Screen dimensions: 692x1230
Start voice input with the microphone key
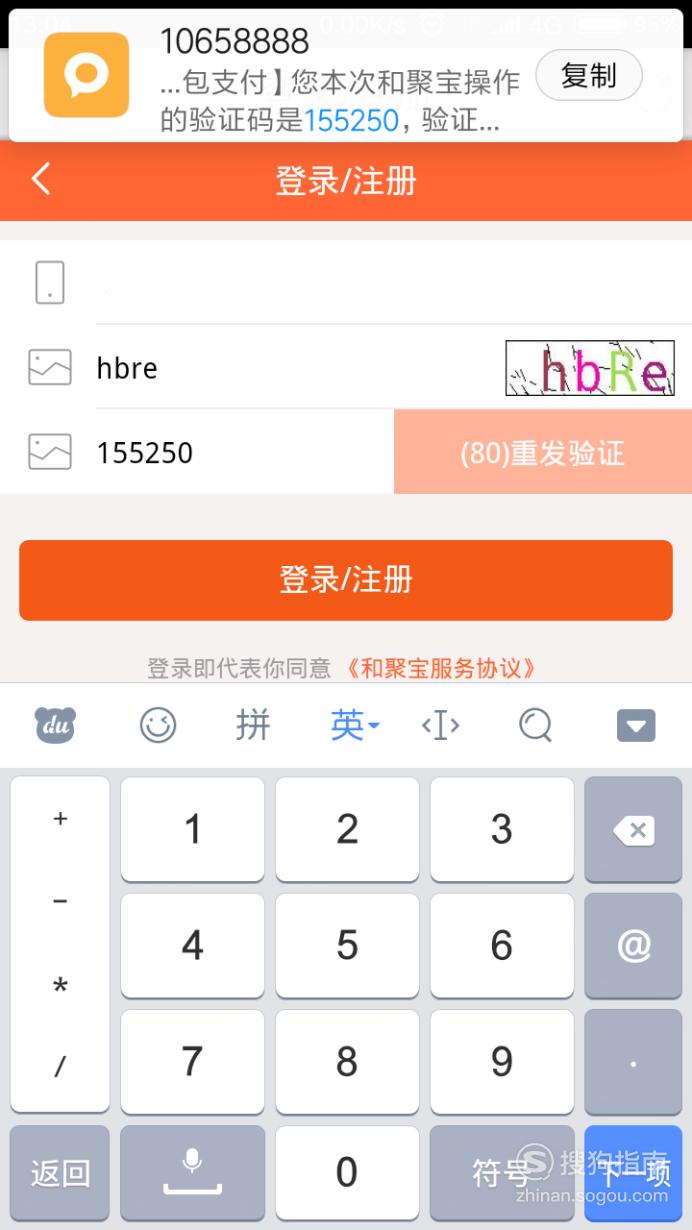click(x=192, y=1172)
